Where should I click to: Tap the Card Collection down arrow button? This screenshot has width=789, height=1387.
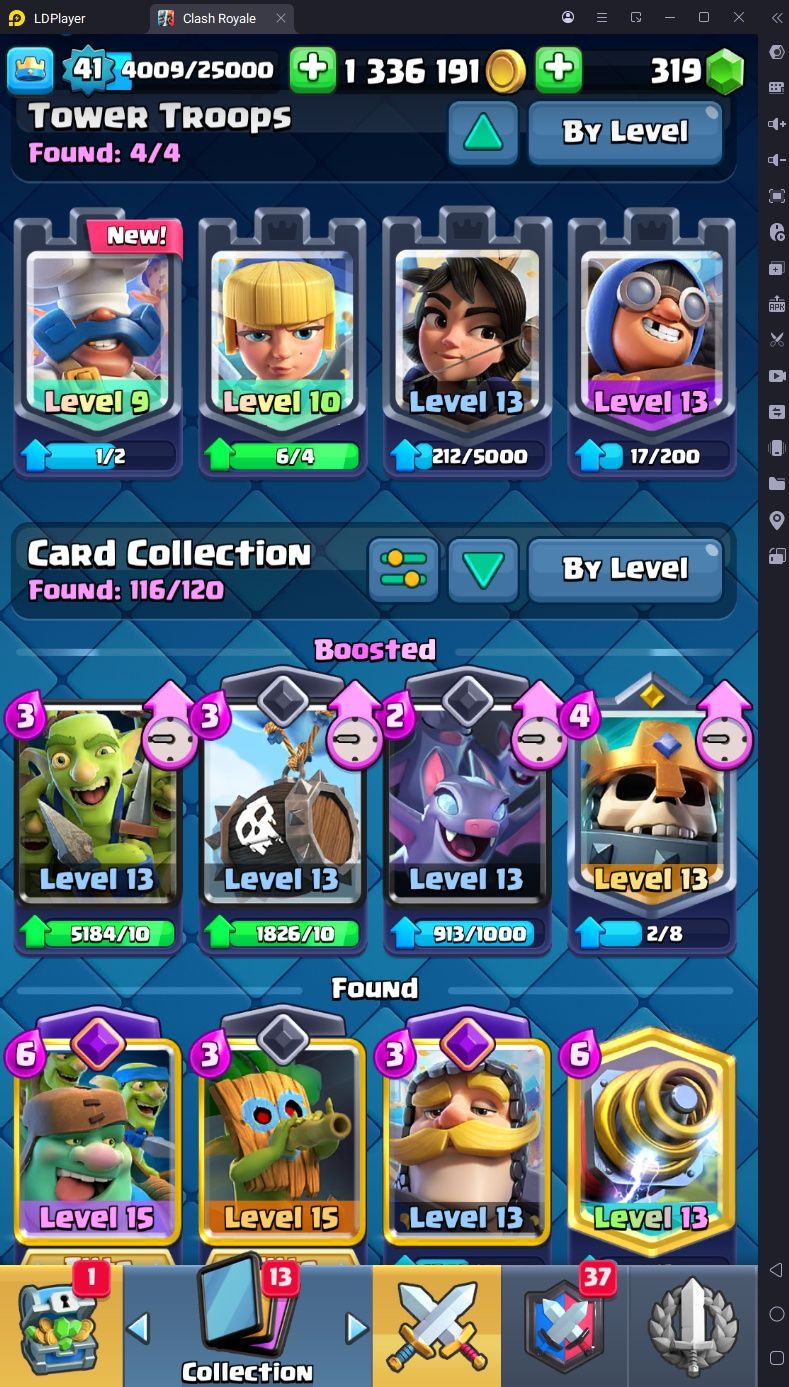(x=483, y=569)
